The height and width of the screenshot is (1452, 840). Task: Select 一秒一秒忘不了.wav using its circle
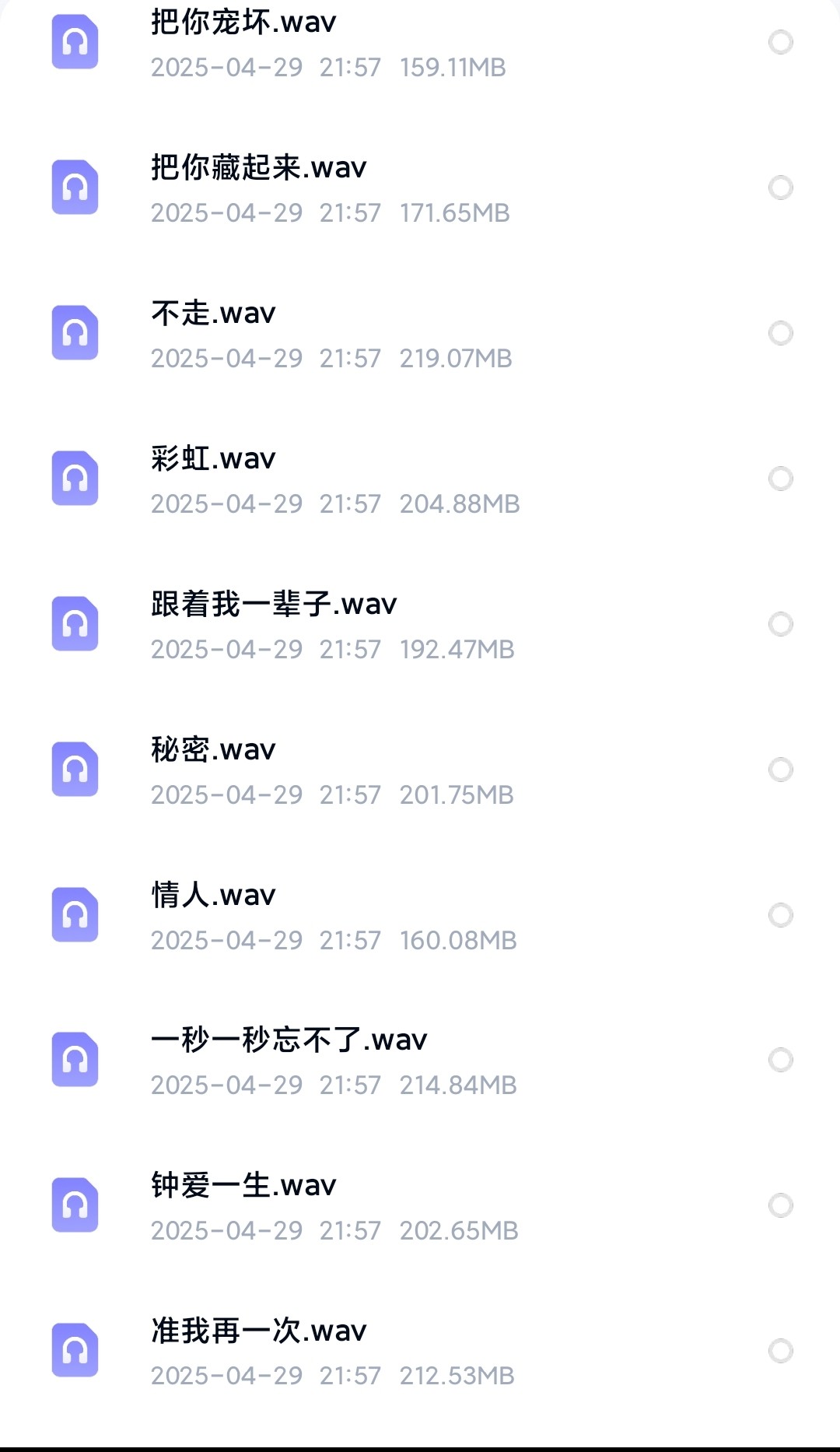tap(780, 1060)
